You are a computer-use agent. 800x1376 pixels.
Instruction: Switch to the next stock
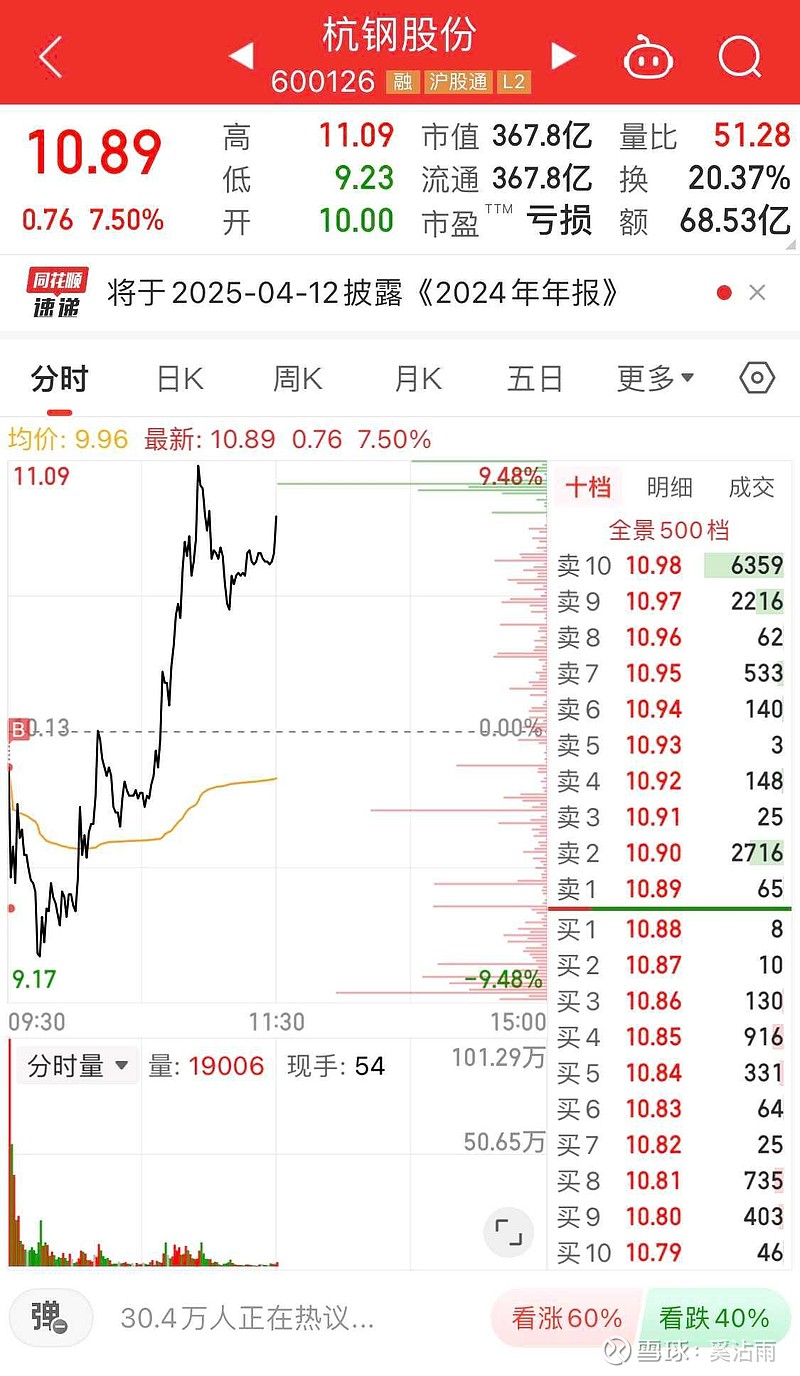tap(563, 56)
